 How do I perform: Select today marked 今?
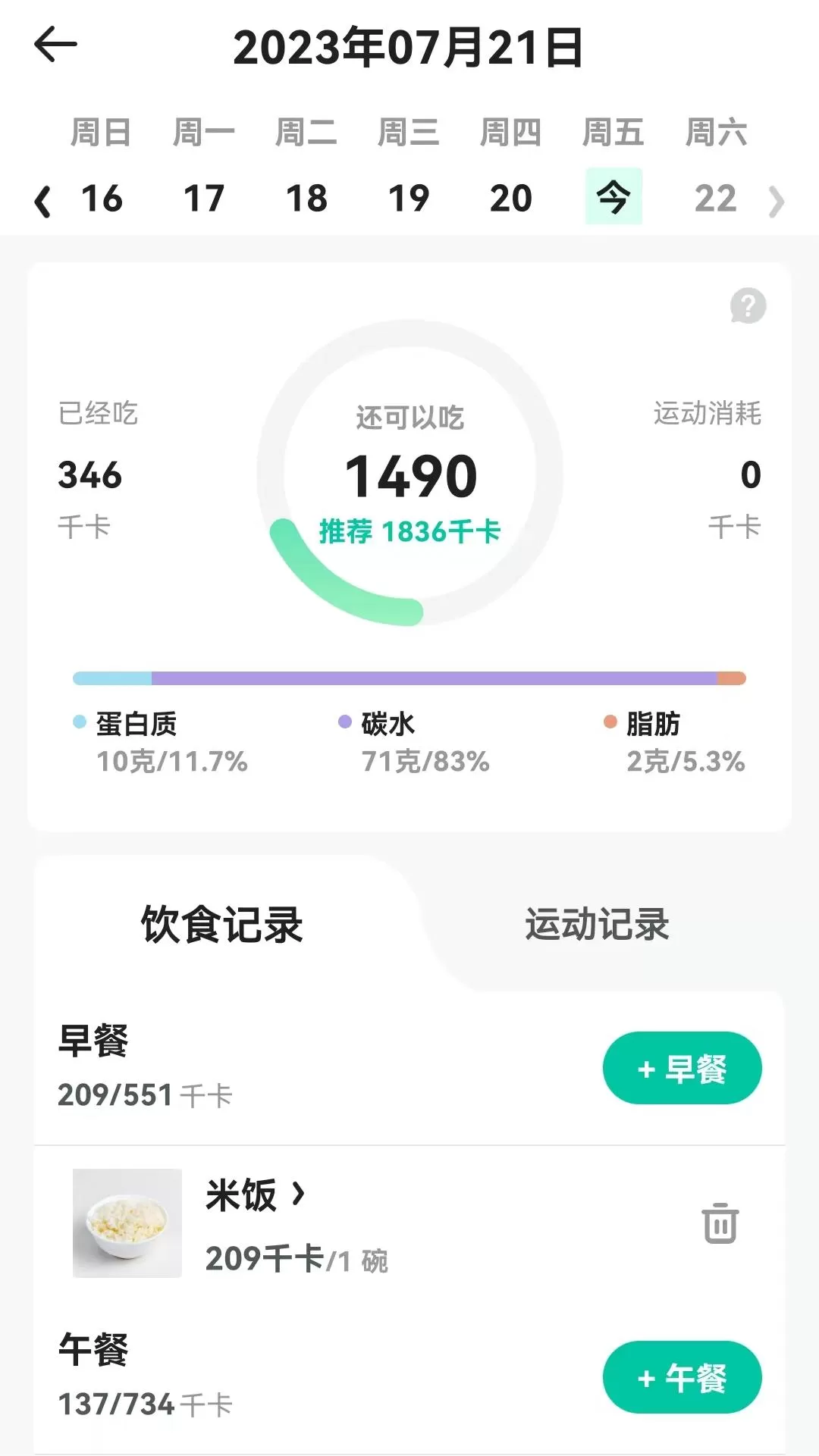click(613, 196)
